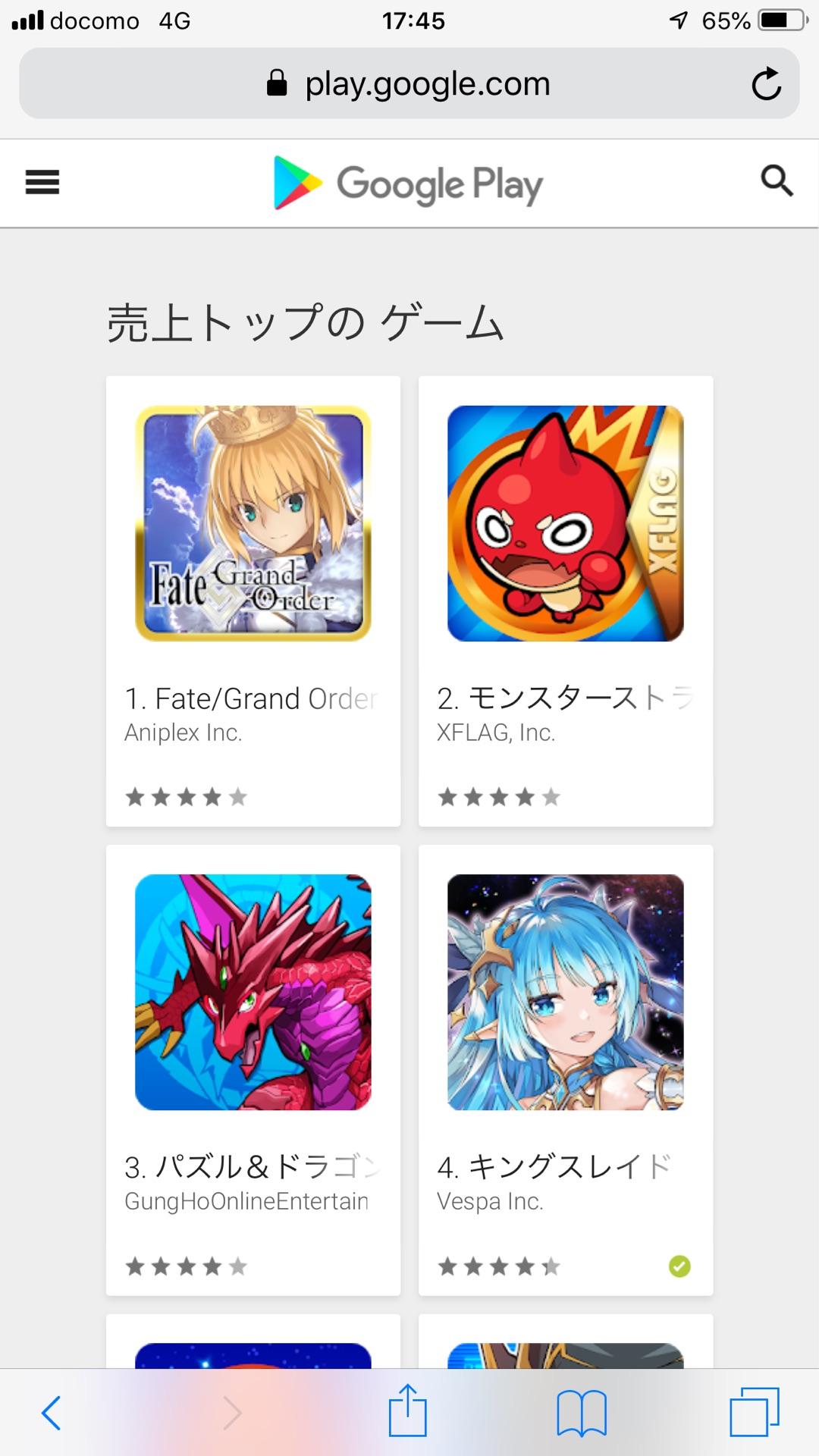Open the Safari share sheet
The height and width of the screenshot is (1456, 819).
pyautogui.click(x=408, y=1411)
